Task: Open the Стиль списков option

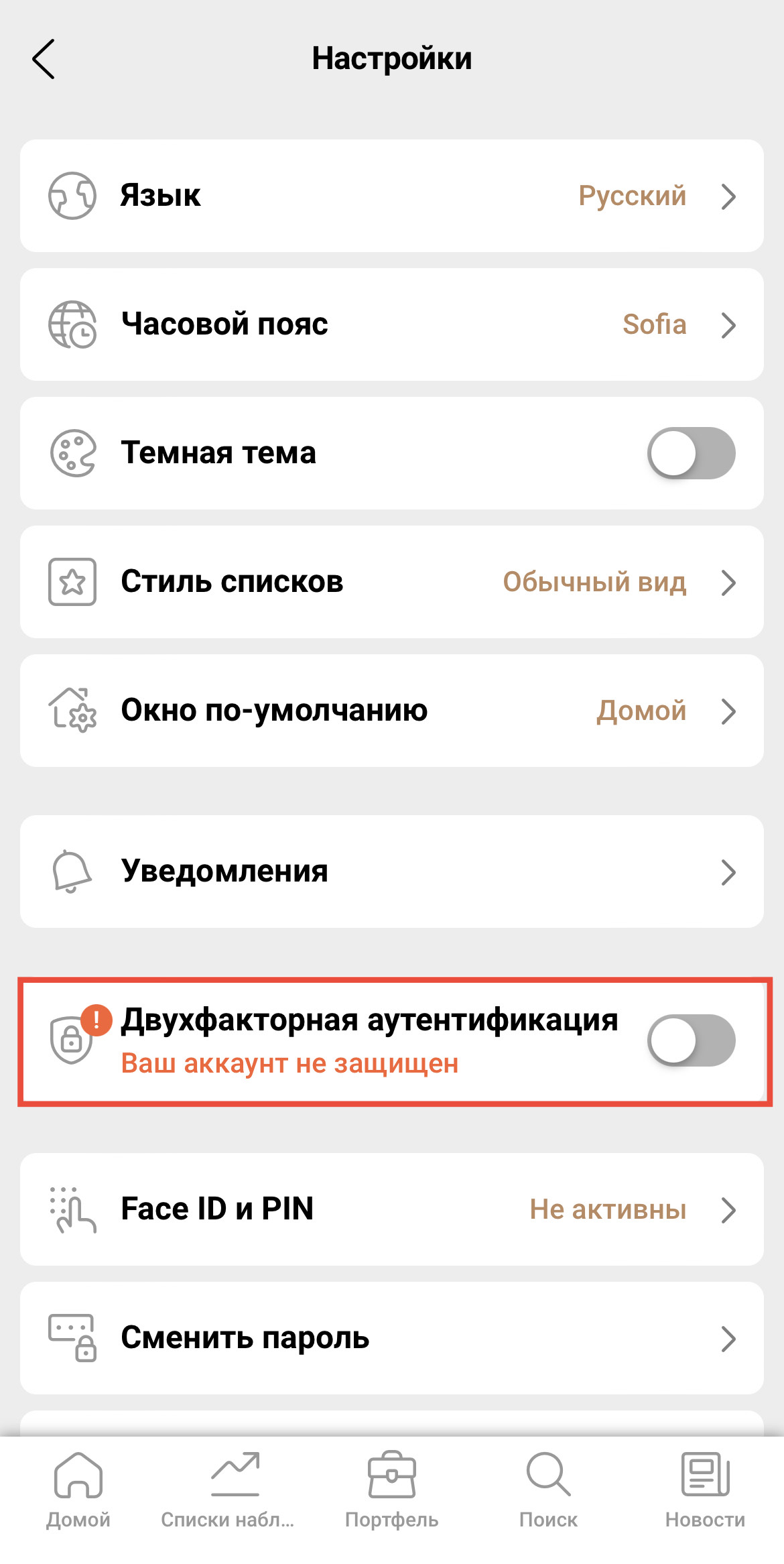Action: tap(391, 582)
